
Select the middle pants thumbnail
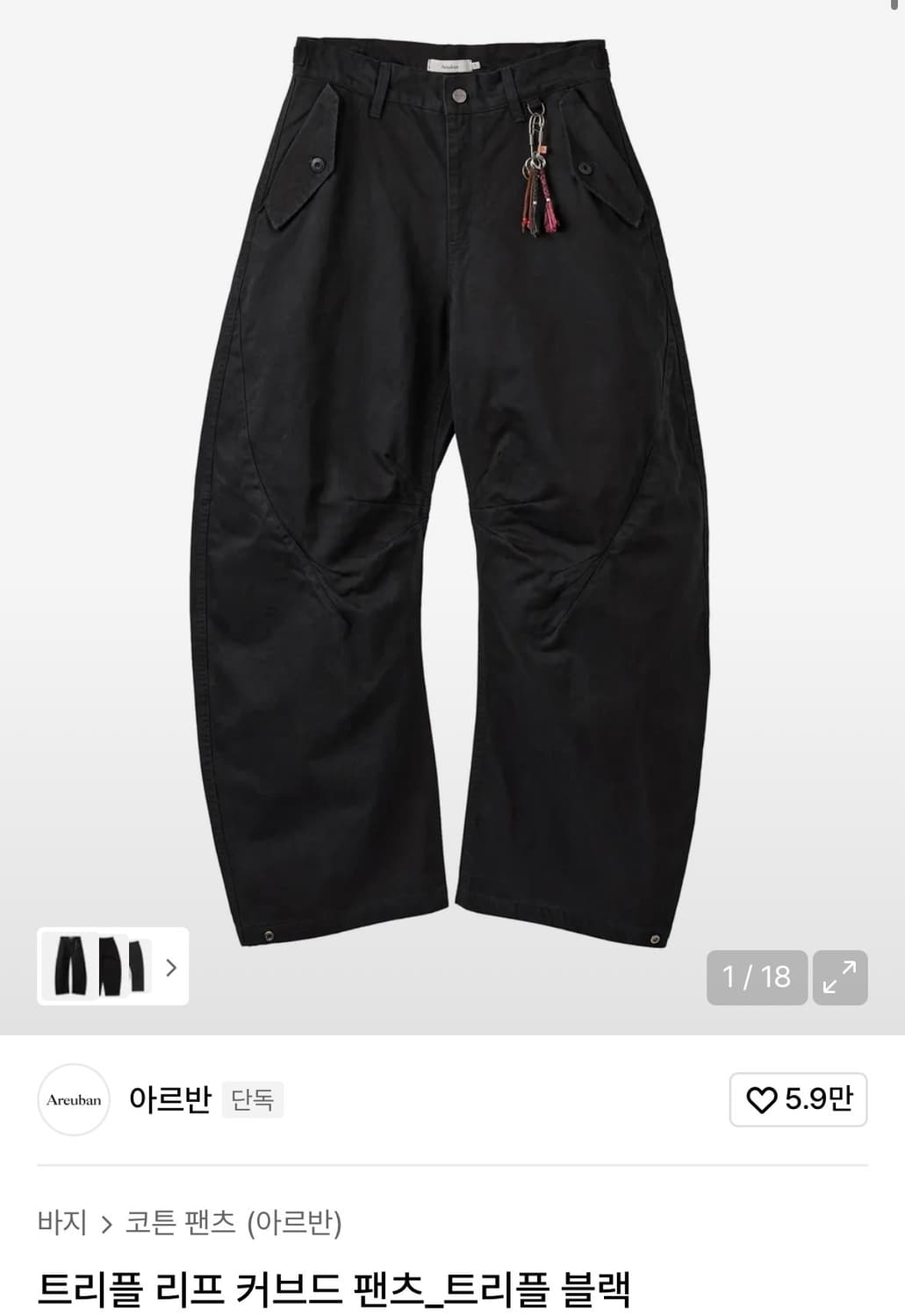tap(109, 969)
